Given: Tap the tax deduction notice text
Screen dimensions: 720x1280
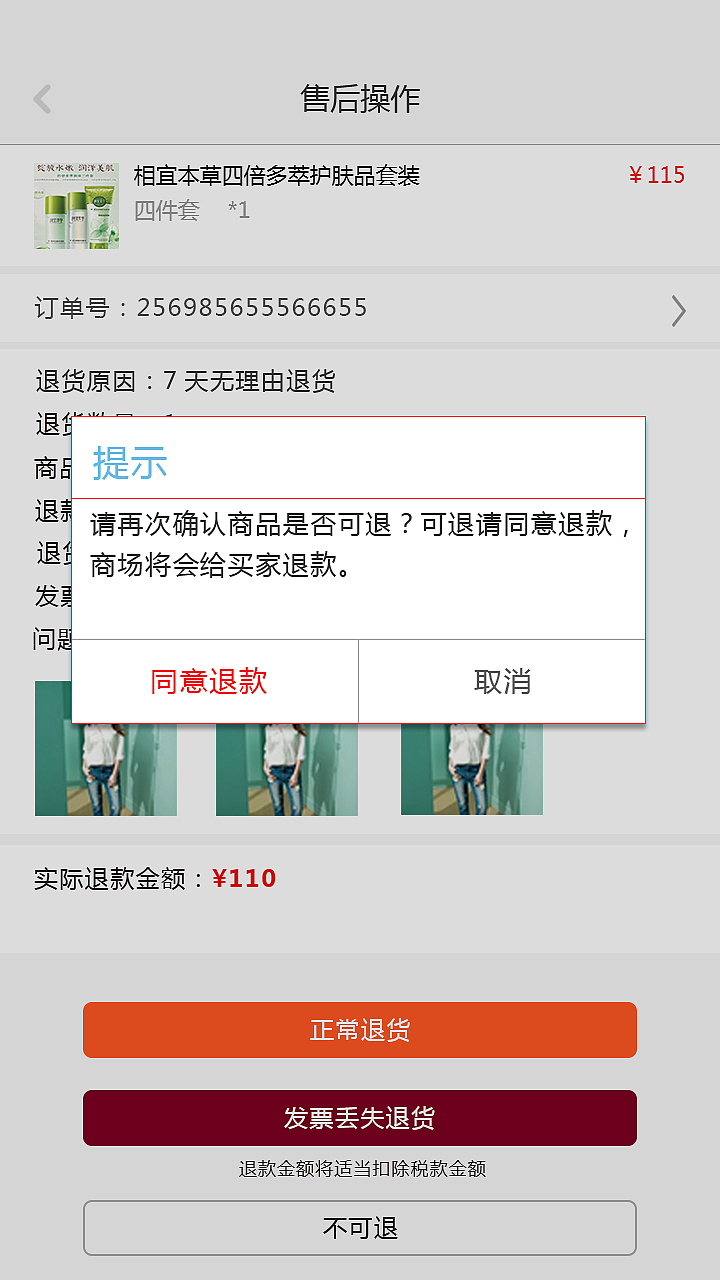Looking at the screenshot, I should 360,1168.
